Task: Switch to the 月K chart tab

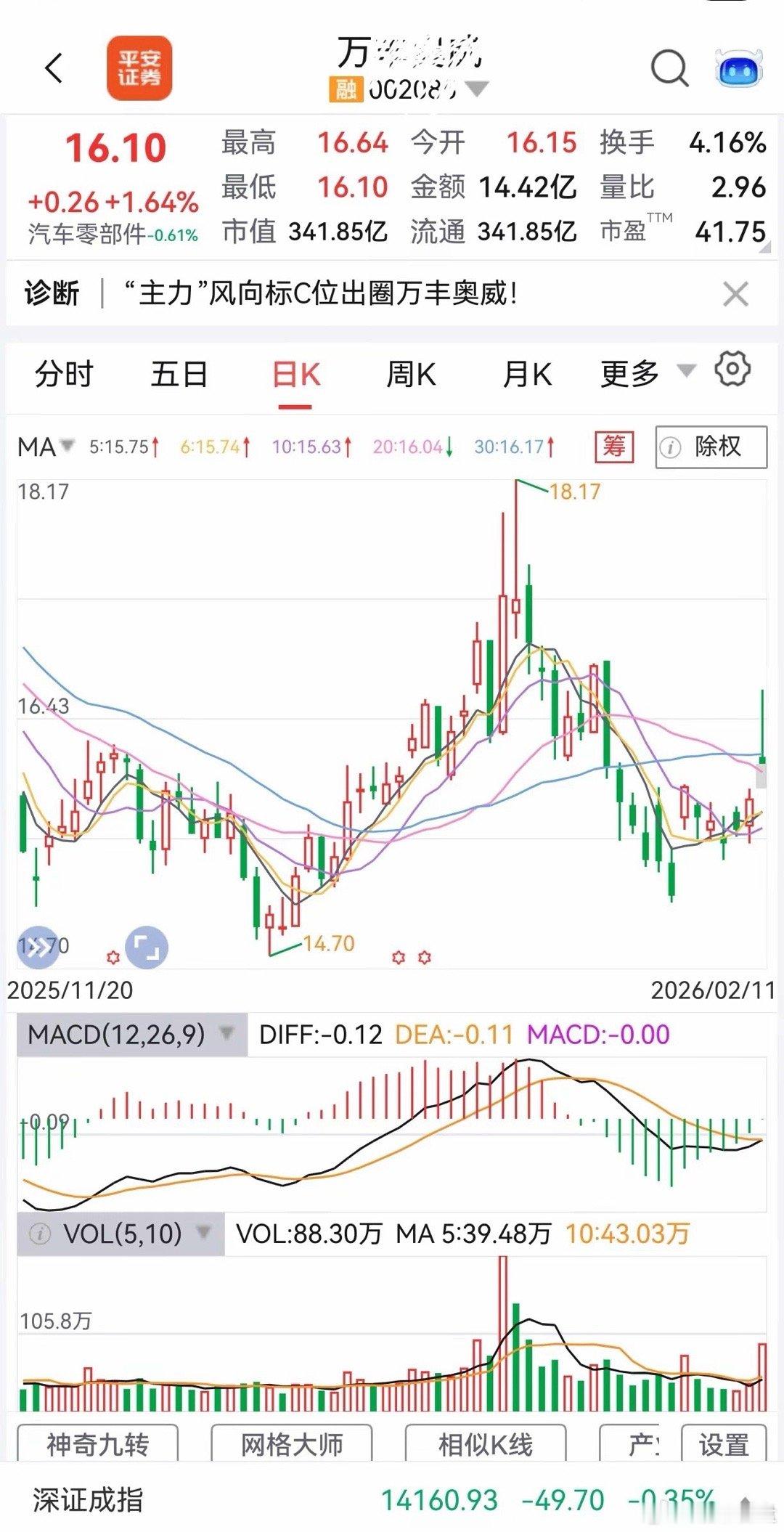Action: (x=527, y=375)
